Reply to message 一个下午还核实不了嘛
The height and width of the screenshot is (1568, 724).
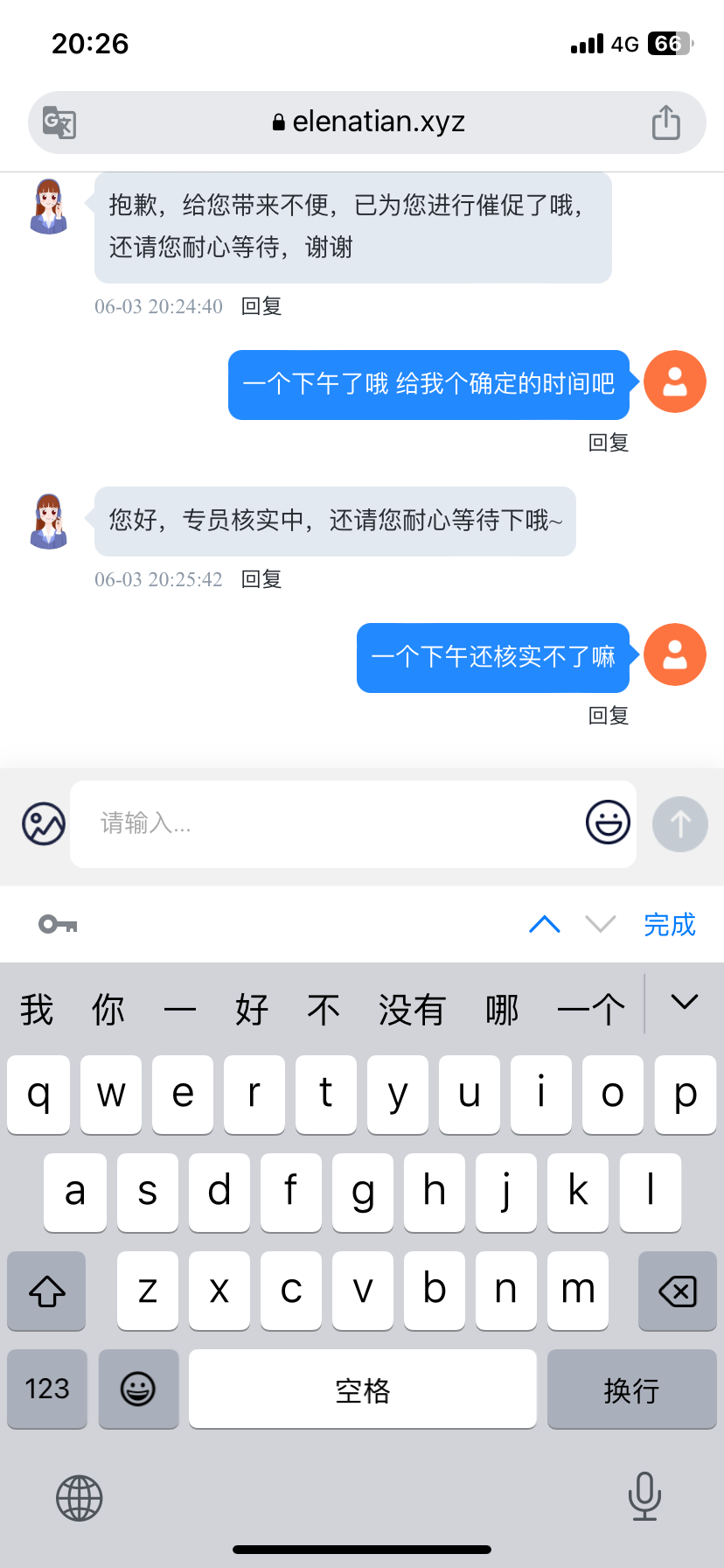tap(609, 716)
